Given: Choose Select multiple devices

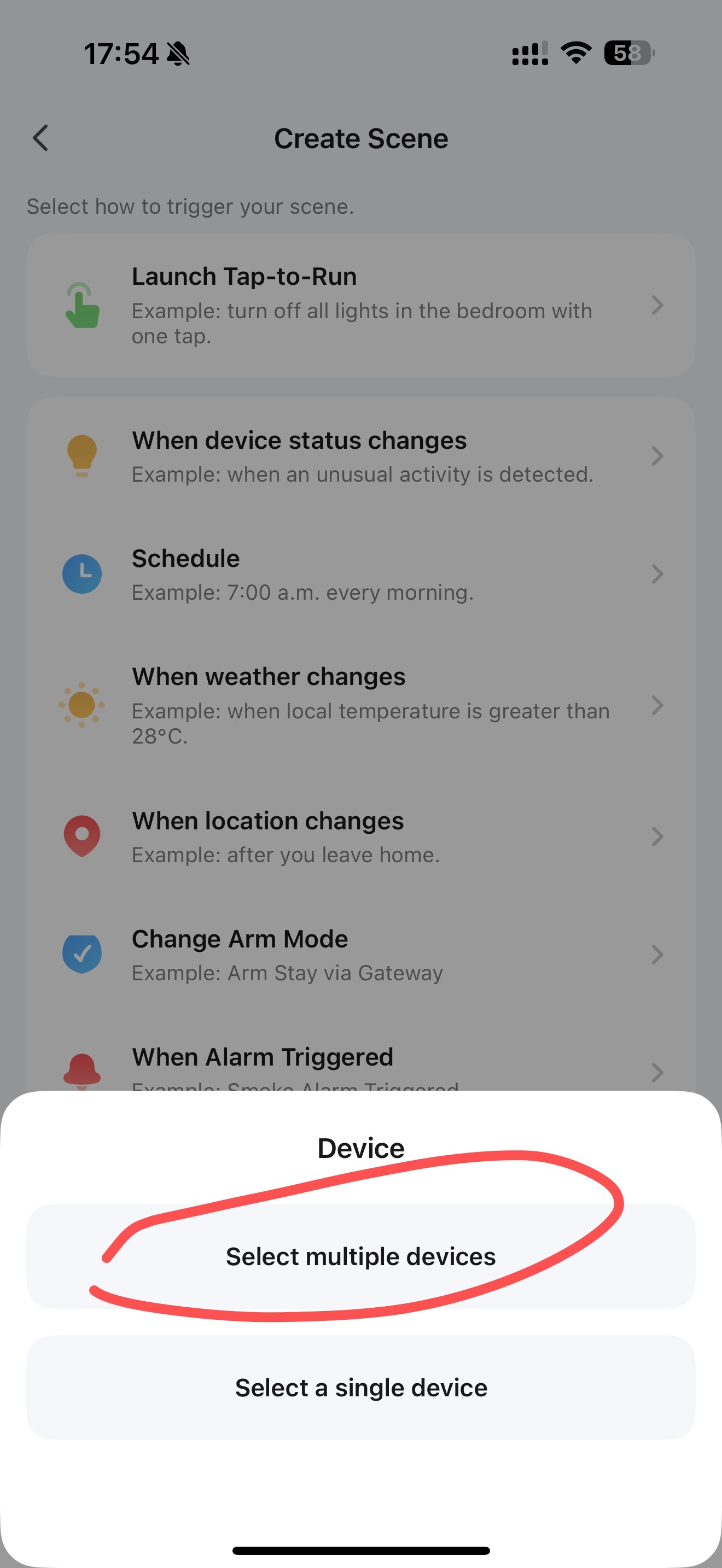Looking at the screenshot, I should (360, 1256).
